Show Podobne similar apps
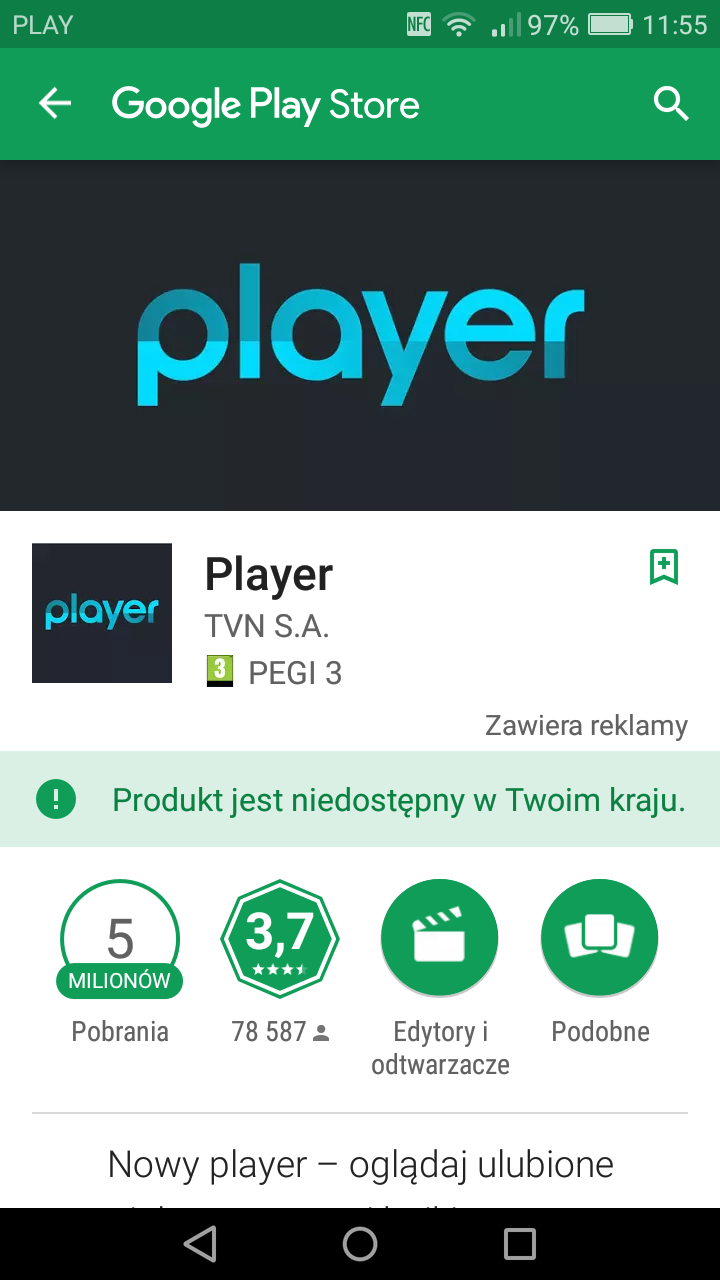The width and height of the screenshot is (720, 1280). 600,940
